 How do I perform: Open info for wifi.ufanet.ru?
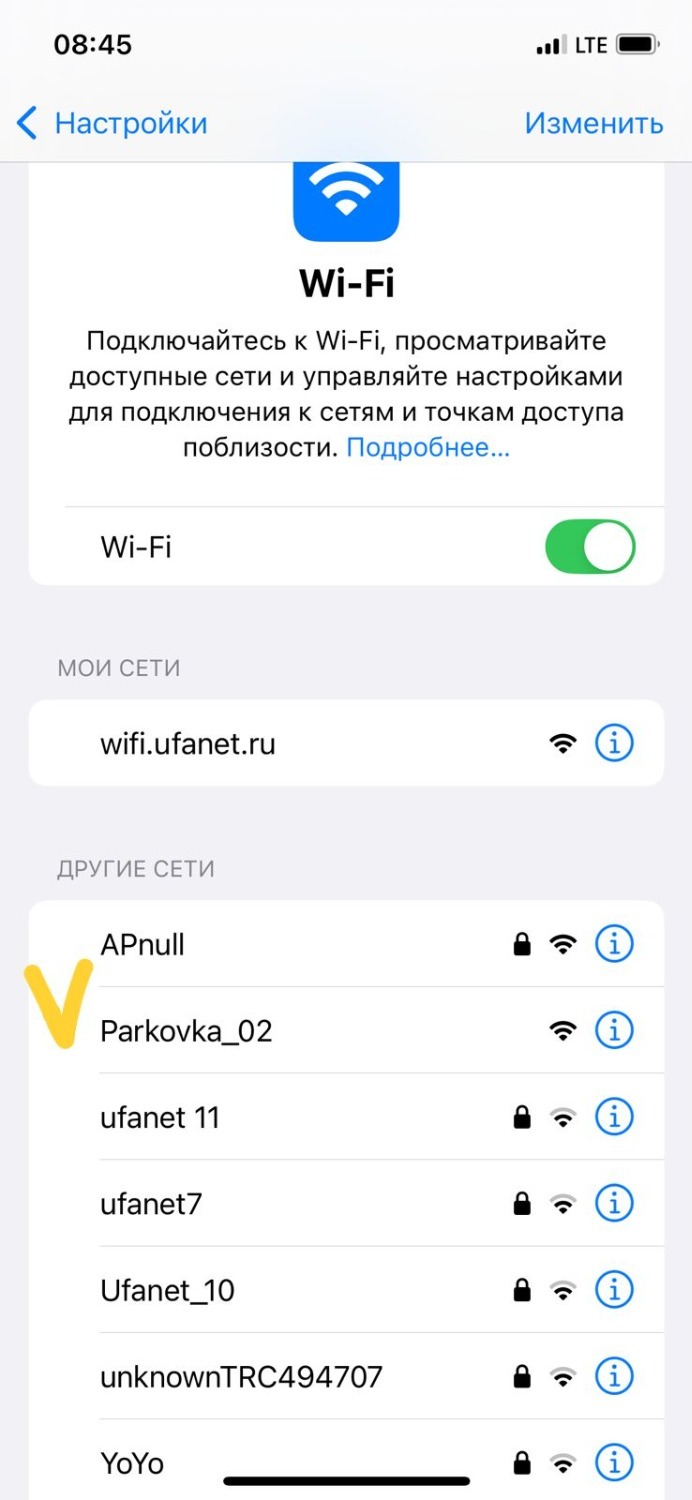point(614,743)
